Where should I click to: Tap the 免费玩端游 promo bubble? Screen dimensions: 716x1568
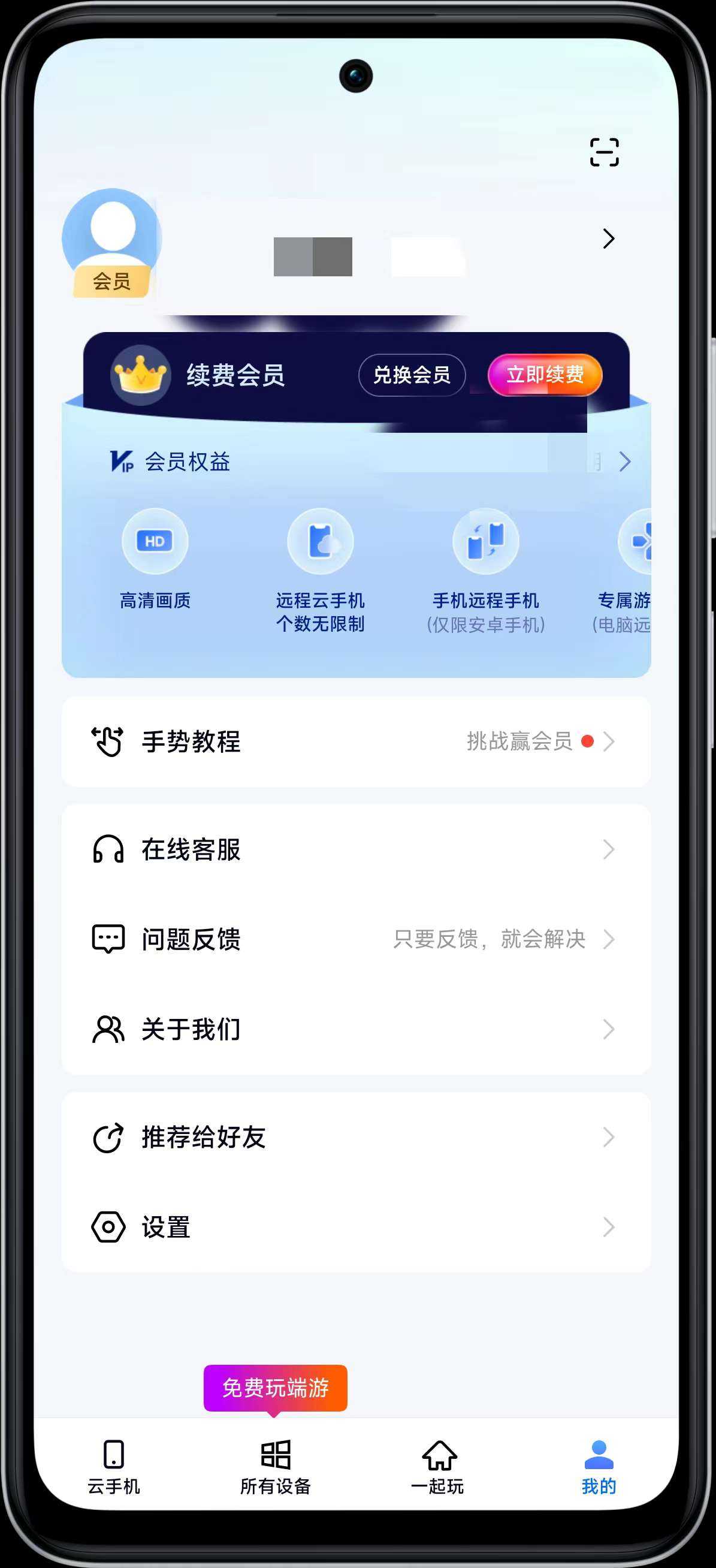[x=276, y=1388]
